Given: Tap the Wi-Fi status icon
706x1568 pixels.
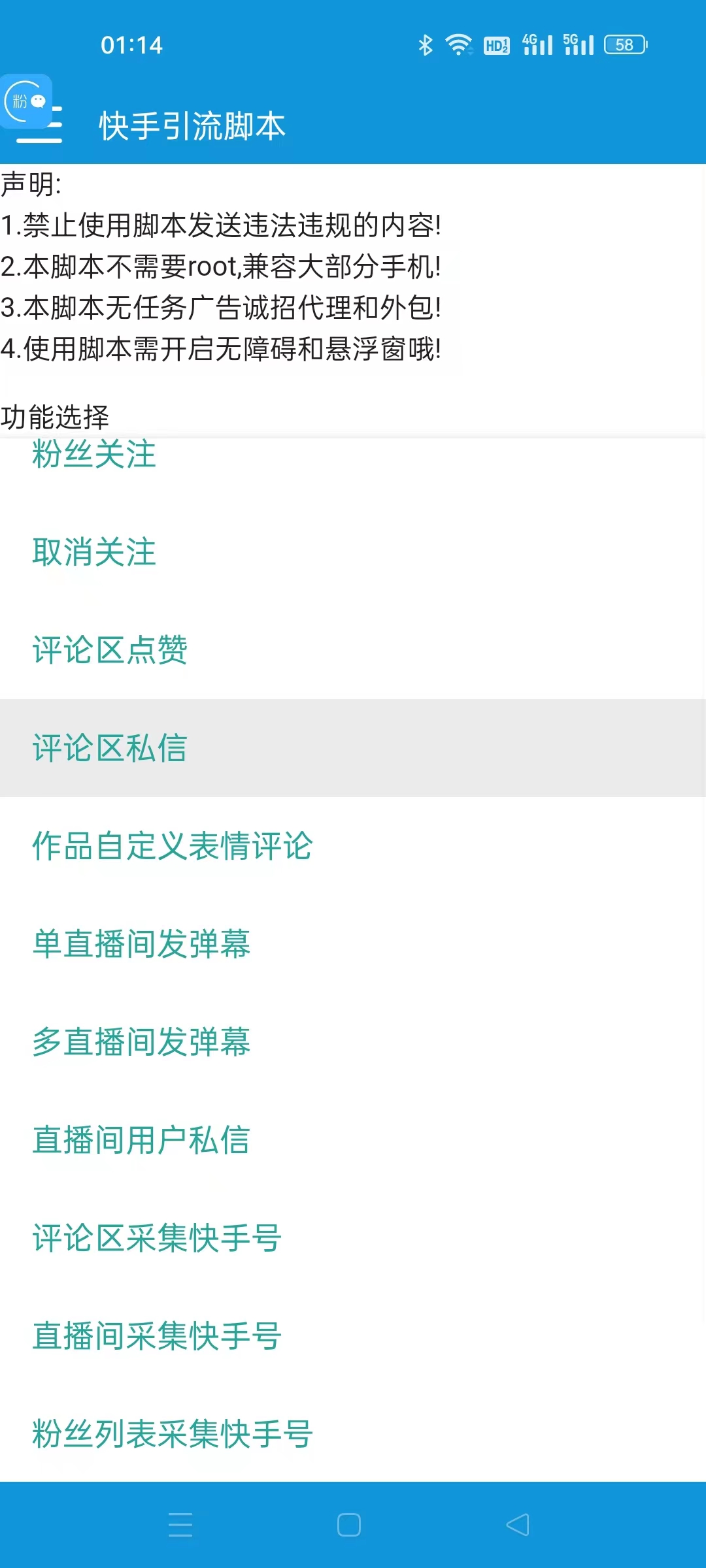Looking at the screenshot, I should 460,44.
